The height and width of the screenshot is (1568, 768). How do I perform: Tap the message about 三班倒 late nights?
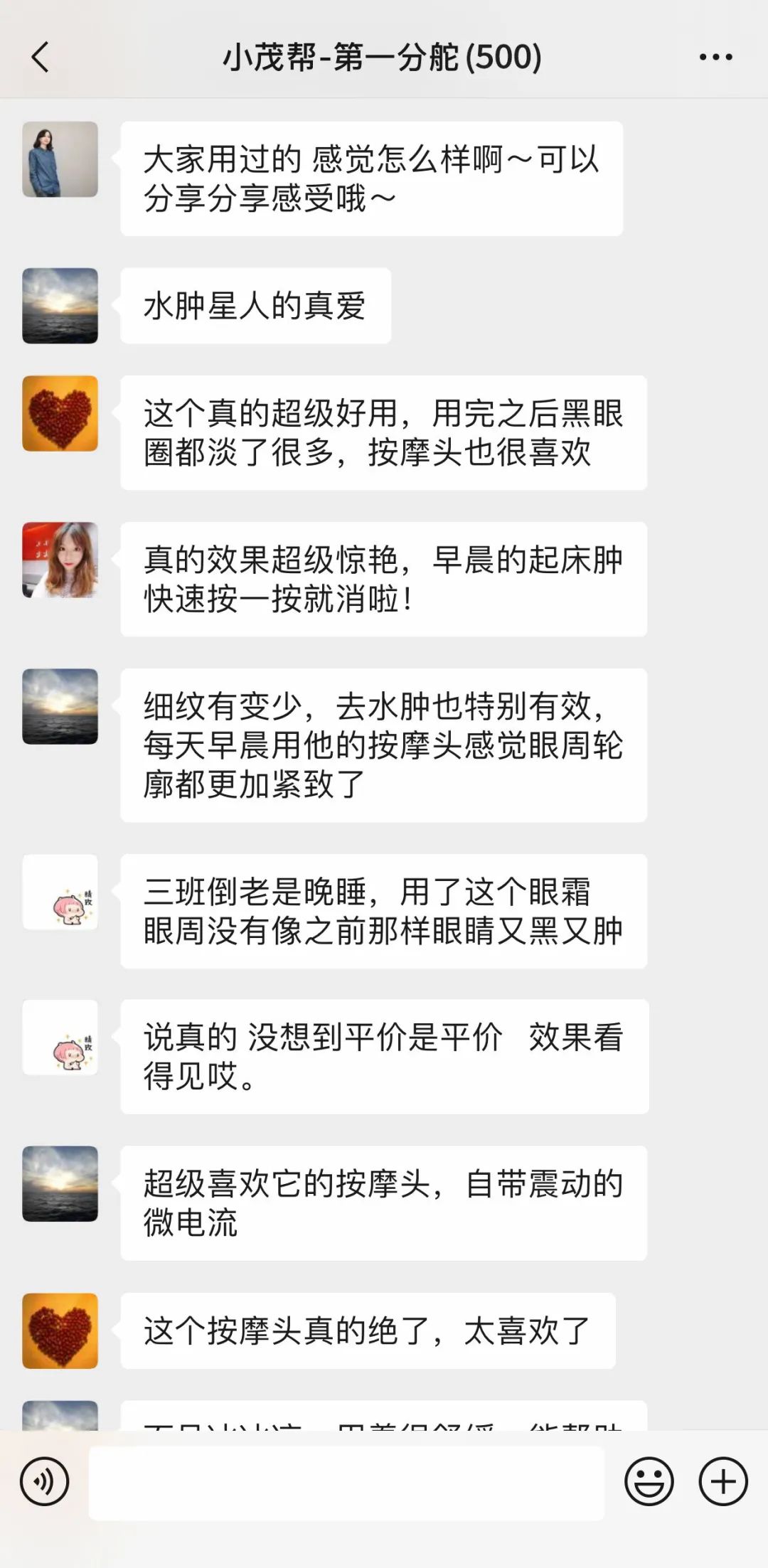click(384, 914)
